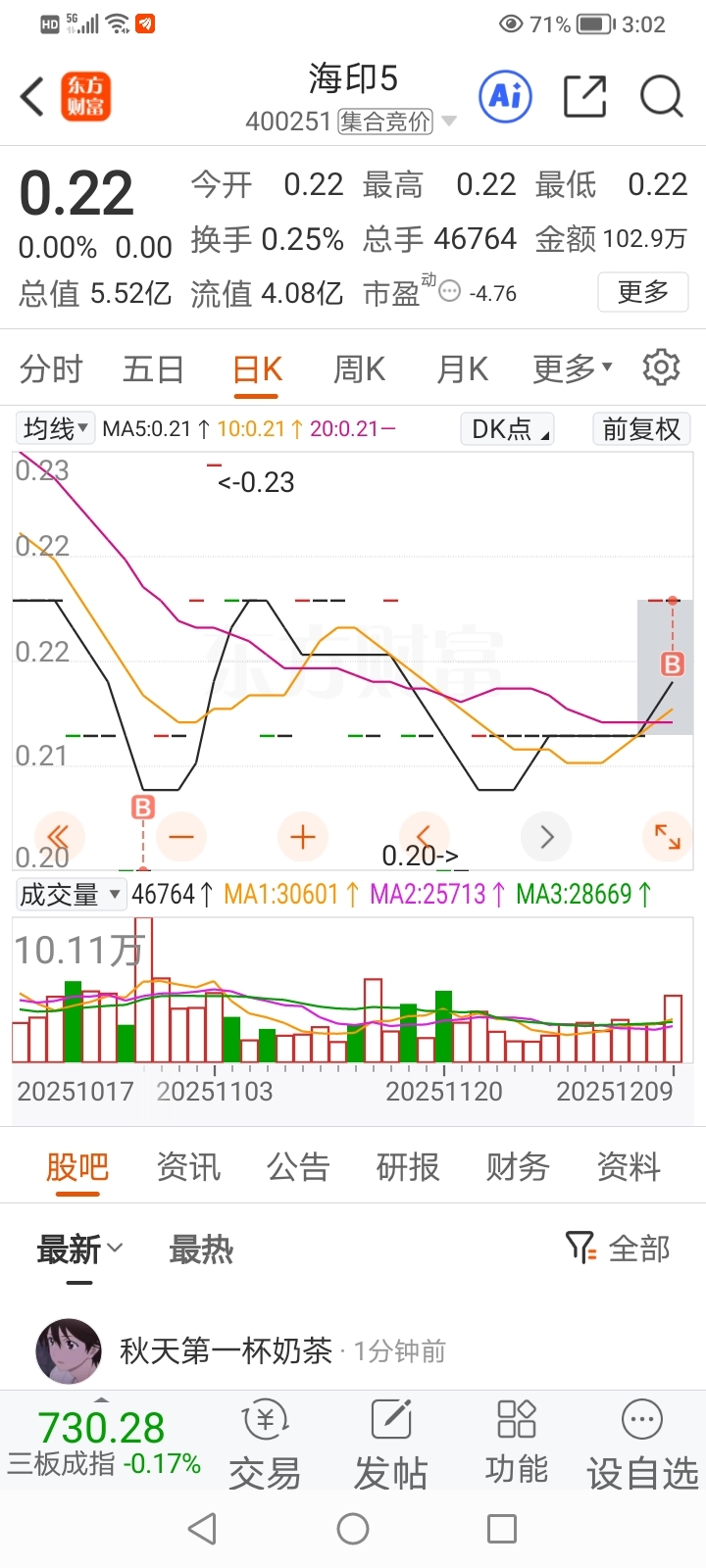Tap 更多 button for more quote data
This screenshot has height=1568, width=706.
pyautogui.click(x=642, y=292)
